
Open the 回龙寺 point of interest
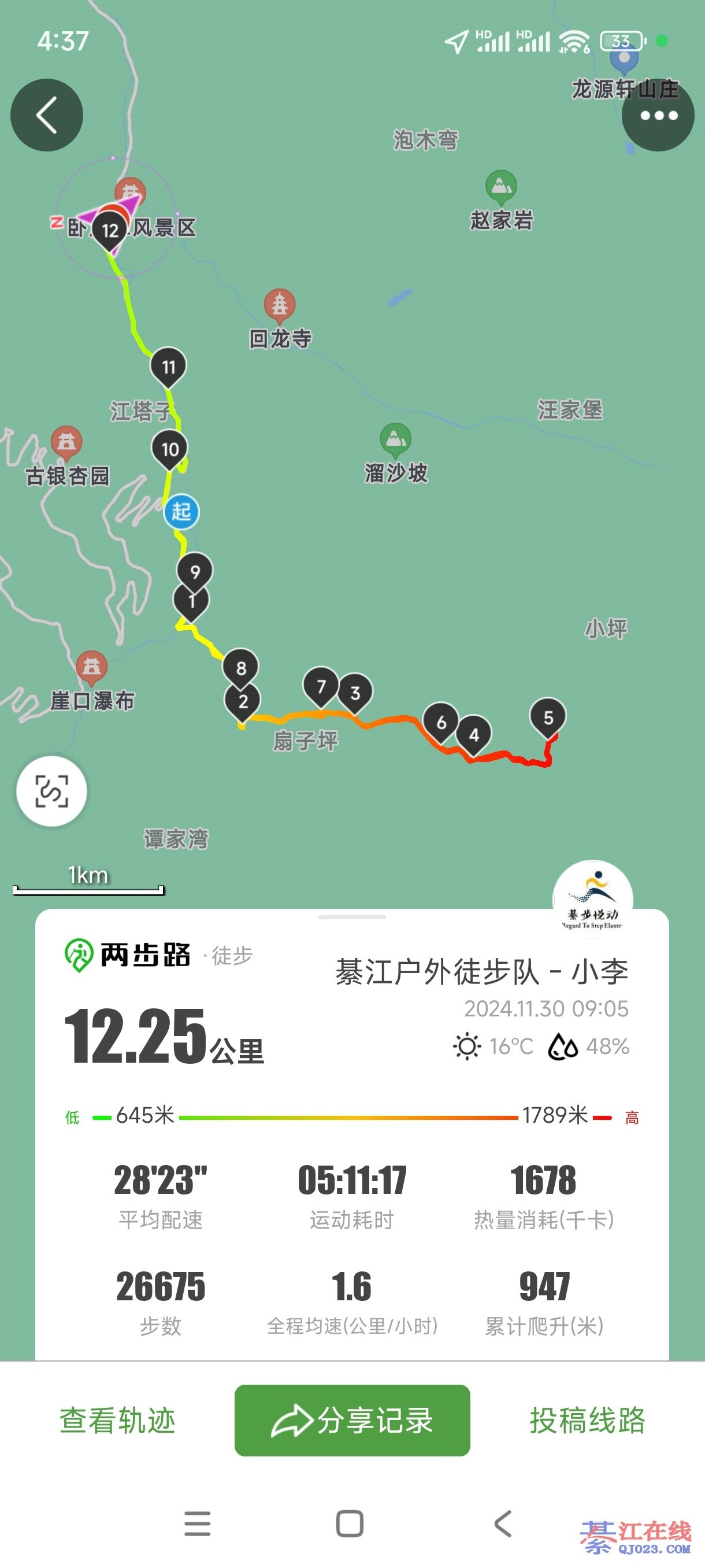click(280, 304)
